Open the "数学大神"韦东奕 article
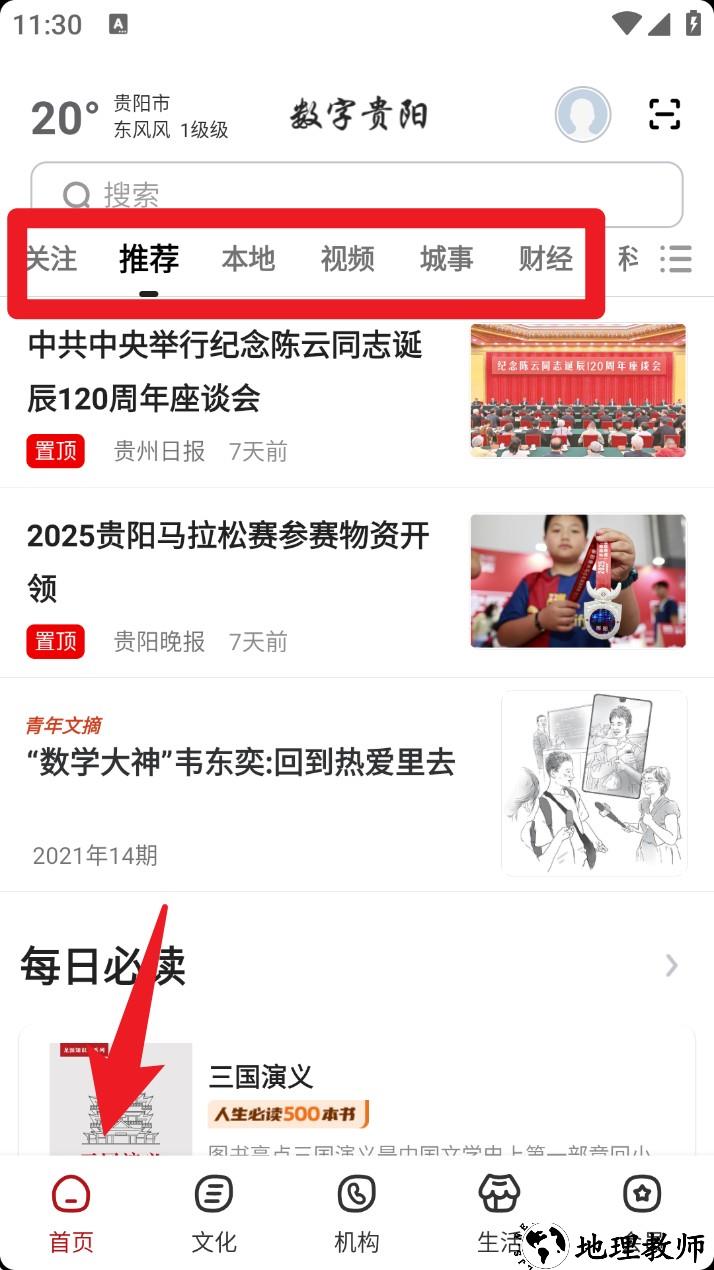Image resolution: width=714 pixels, height=1270 pixels. 241,763
